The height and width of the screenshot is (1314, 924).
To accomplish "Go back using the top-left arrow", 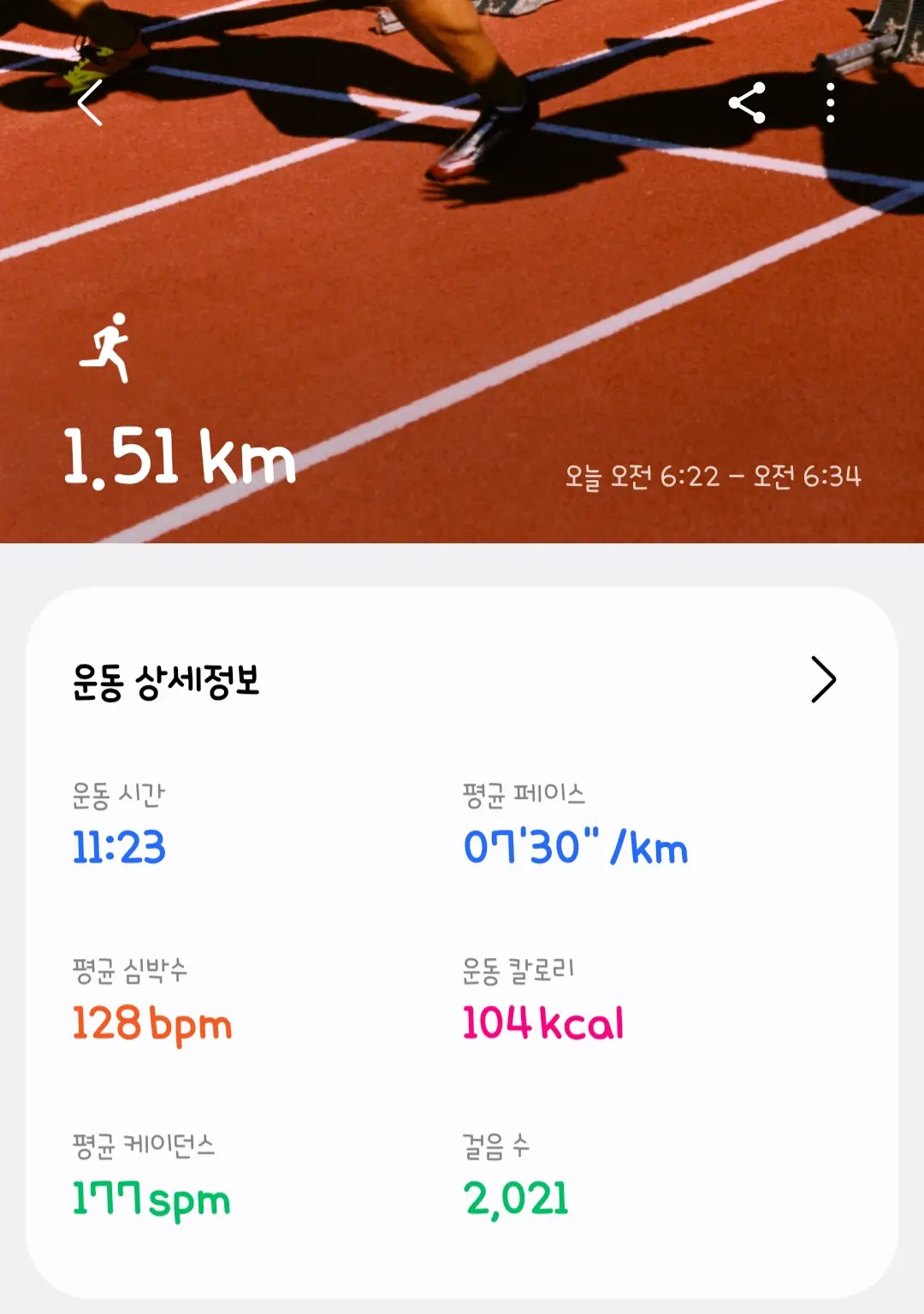I will [x=91, y=104].
